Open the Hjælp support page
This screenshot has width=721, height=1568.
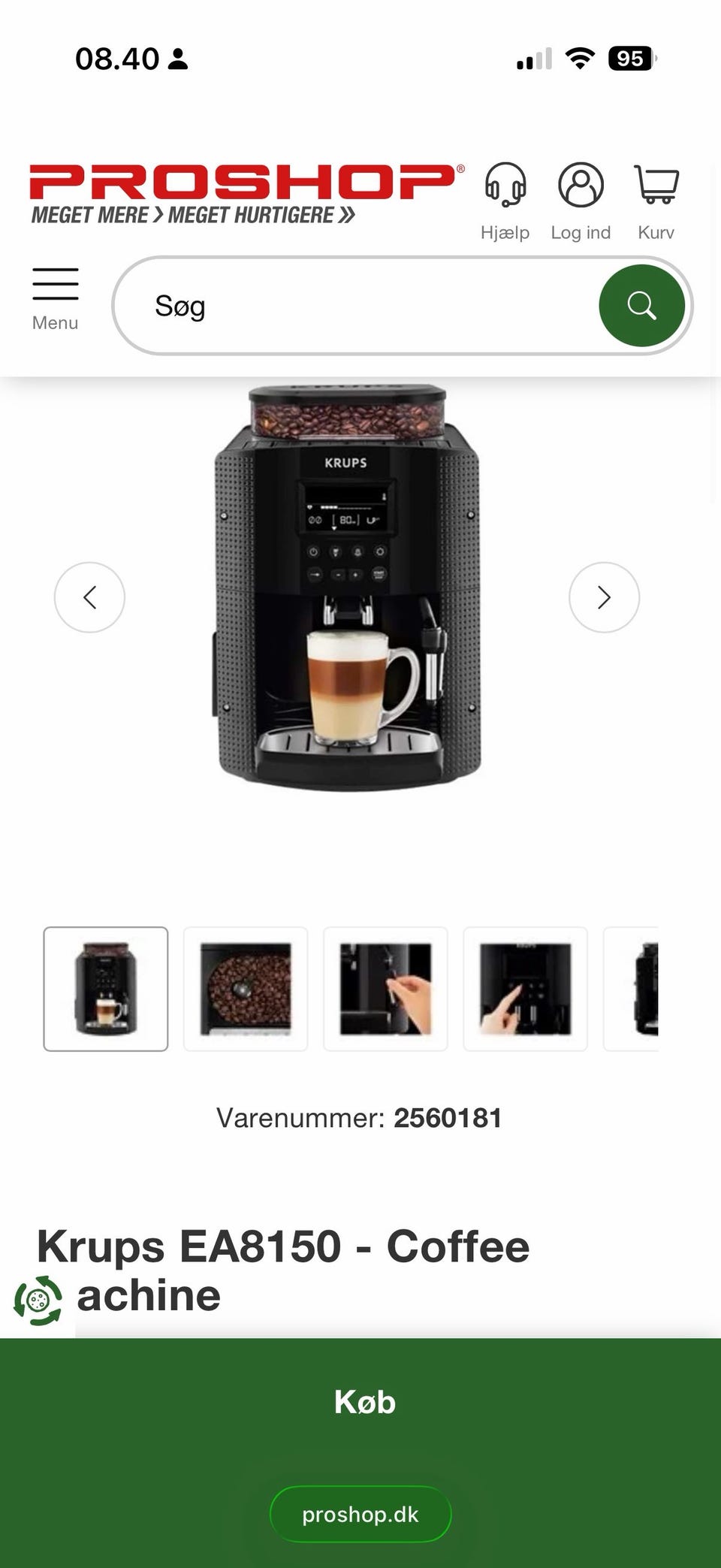[x=505, y=201]
